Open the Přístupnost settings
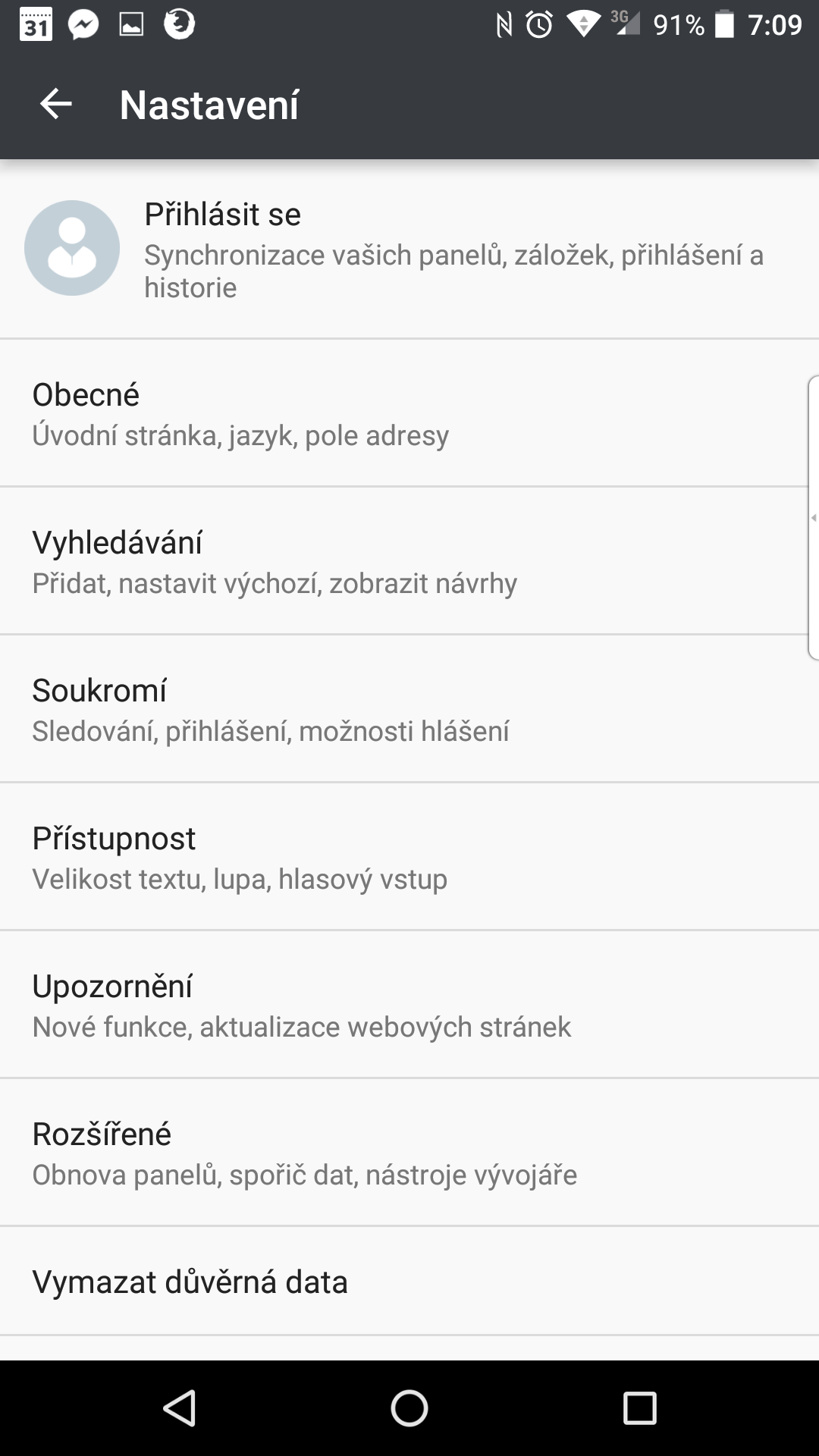819x1456 pixels. point(409,857)
